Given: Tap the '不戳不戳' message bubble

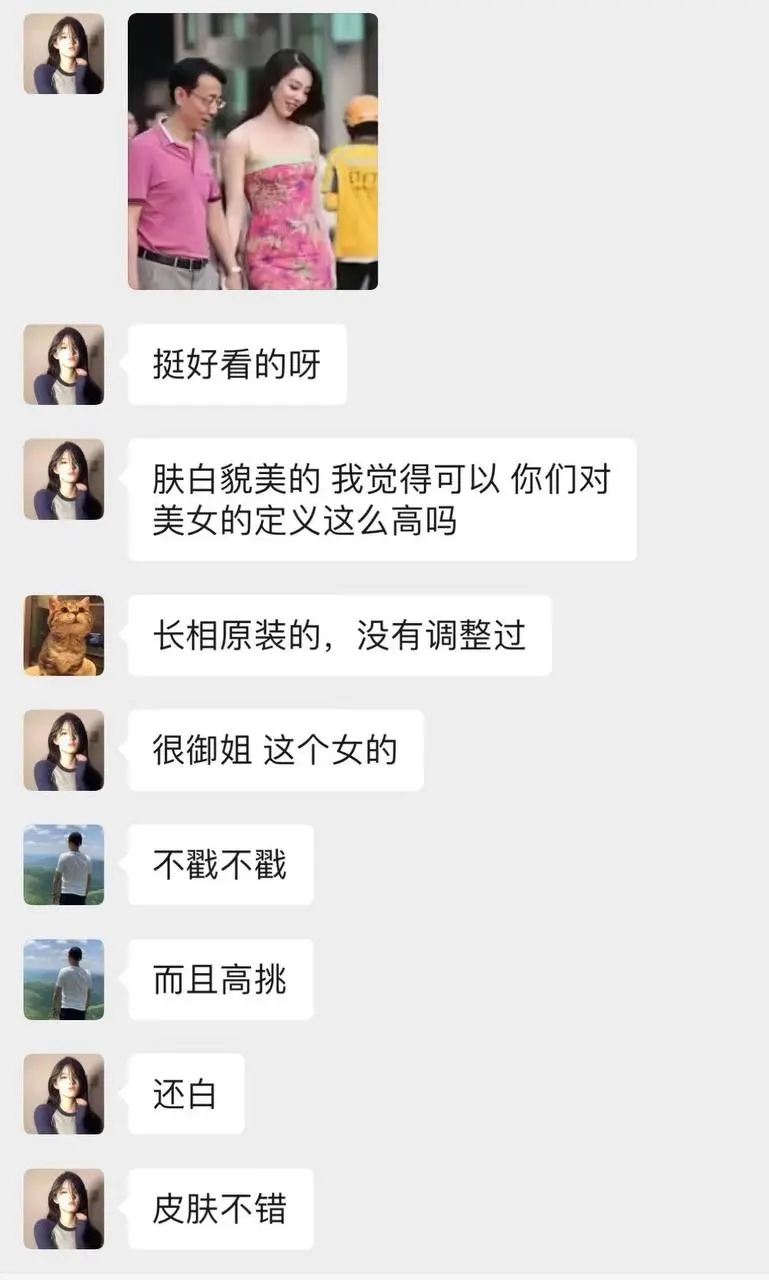Looking at the screenshot, I should 220,865.
